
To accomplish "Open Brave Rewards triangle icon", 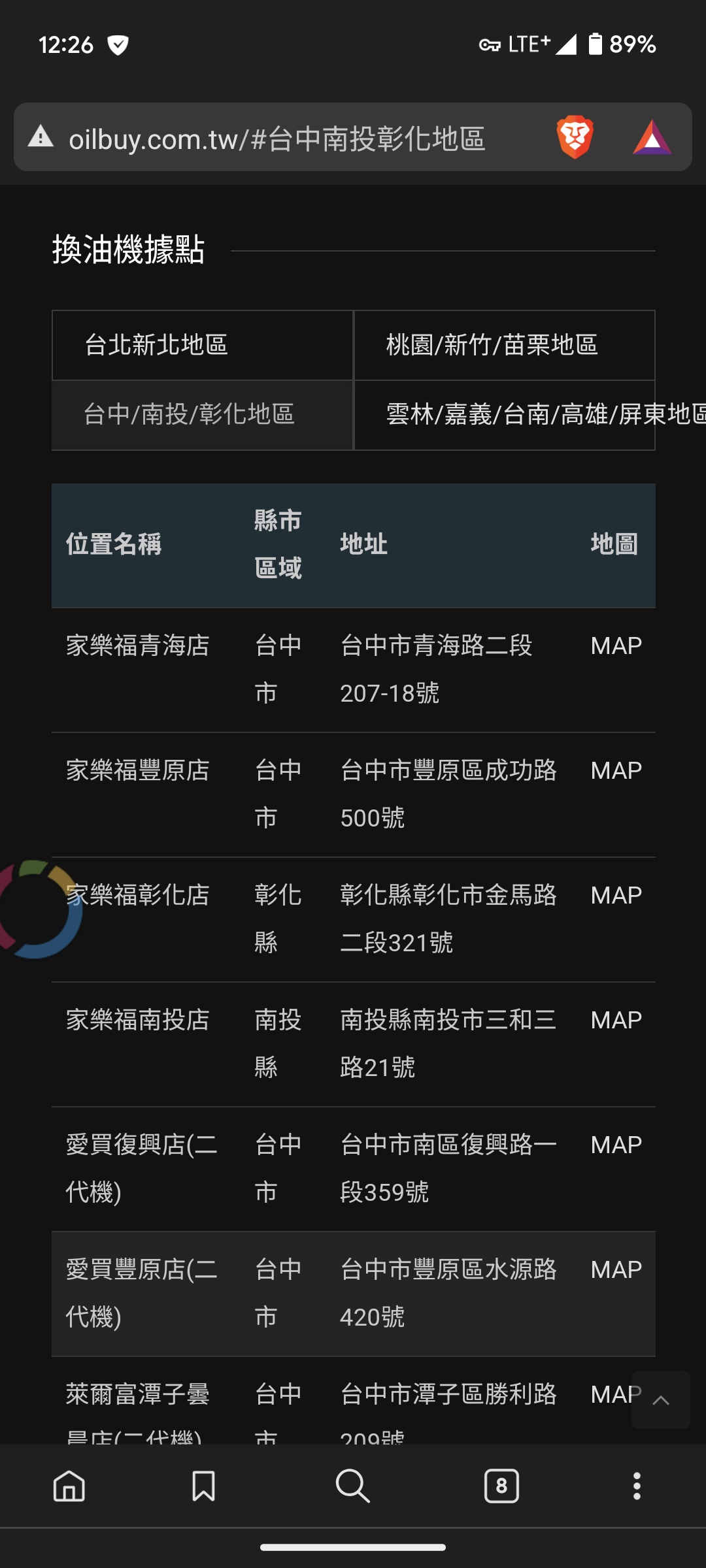I will click(652, 137).
